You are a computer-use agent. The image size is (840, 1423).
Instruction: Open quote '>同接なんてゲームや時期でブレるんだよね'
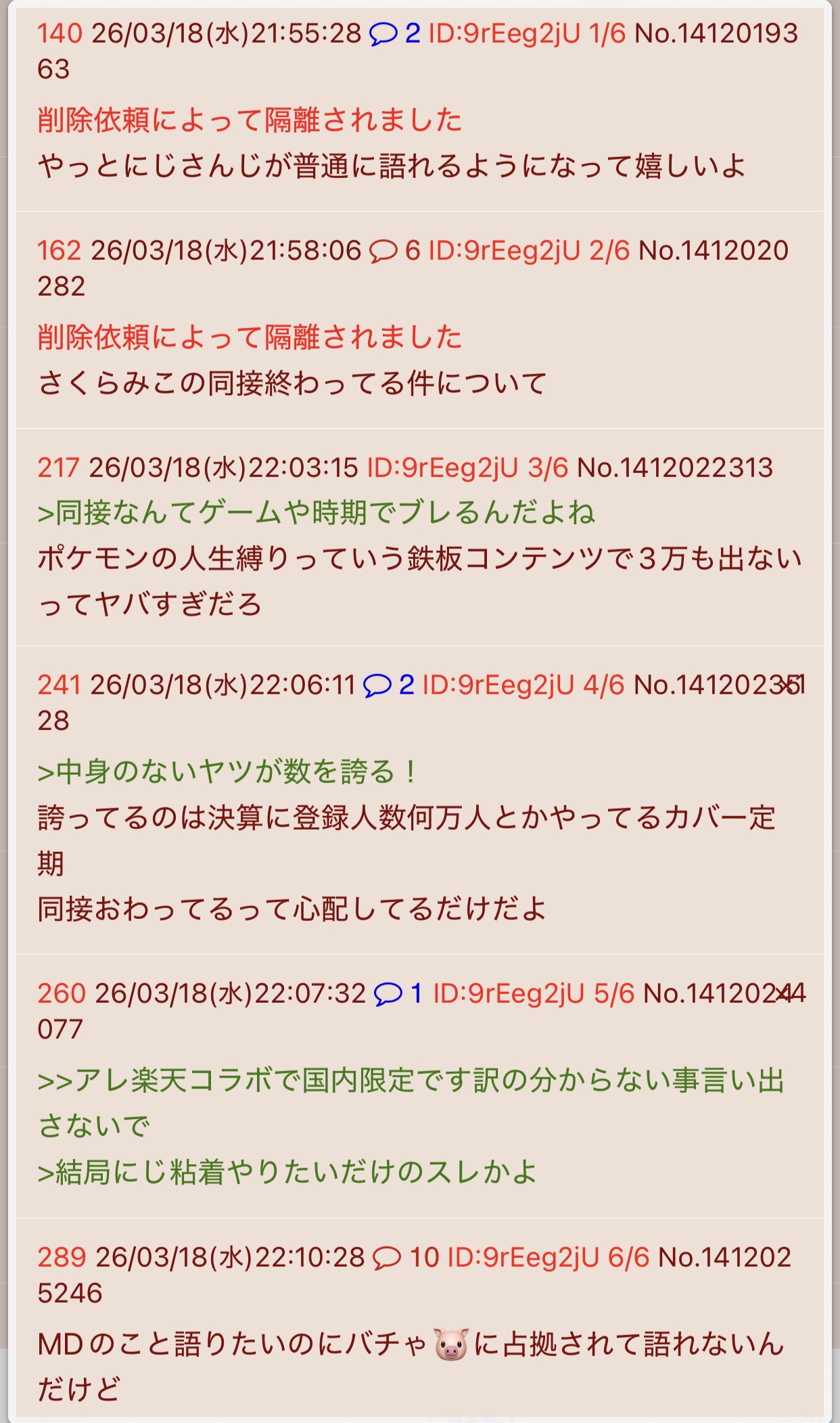(316, 513)
